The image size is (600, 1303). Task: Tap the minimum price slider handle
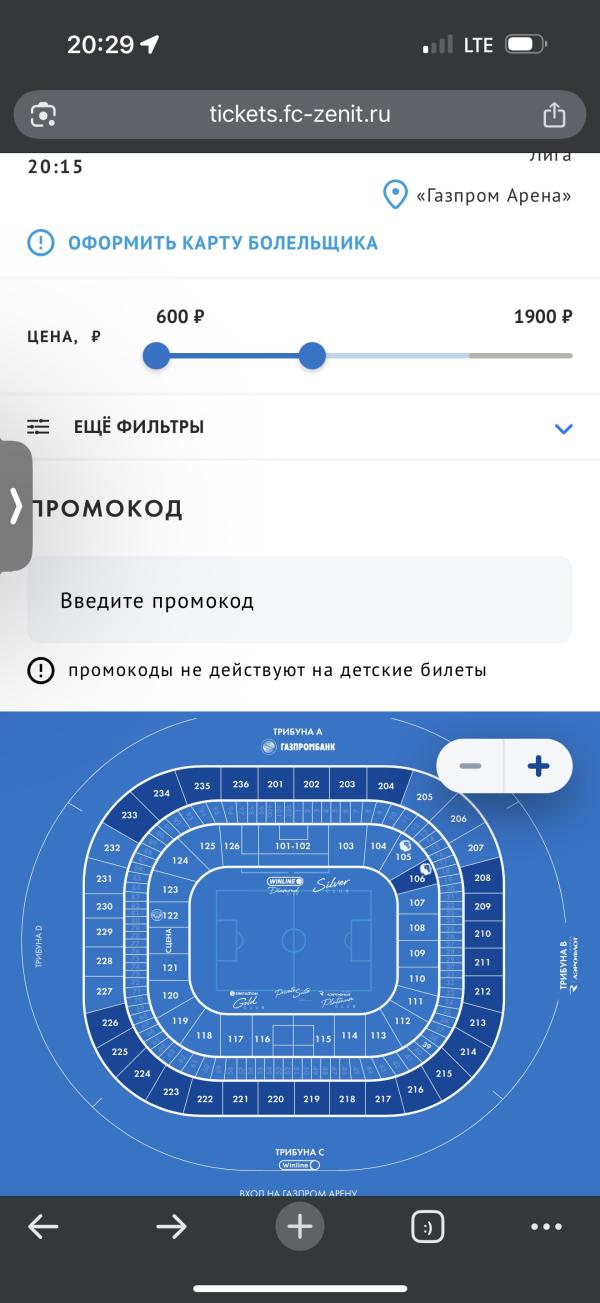pos(156,355)
